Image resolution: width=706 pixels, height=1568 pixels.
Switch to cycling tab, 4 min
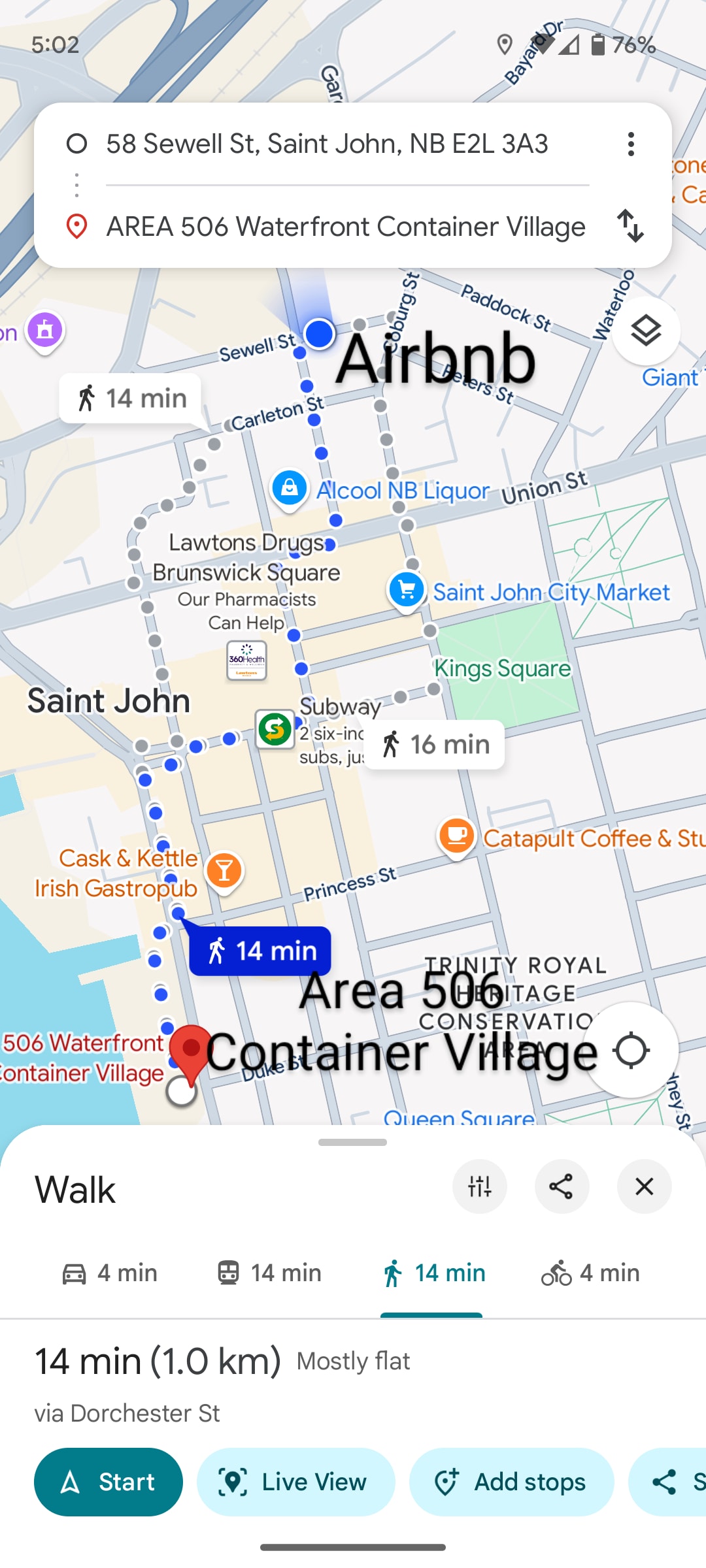pos(590,1273)
